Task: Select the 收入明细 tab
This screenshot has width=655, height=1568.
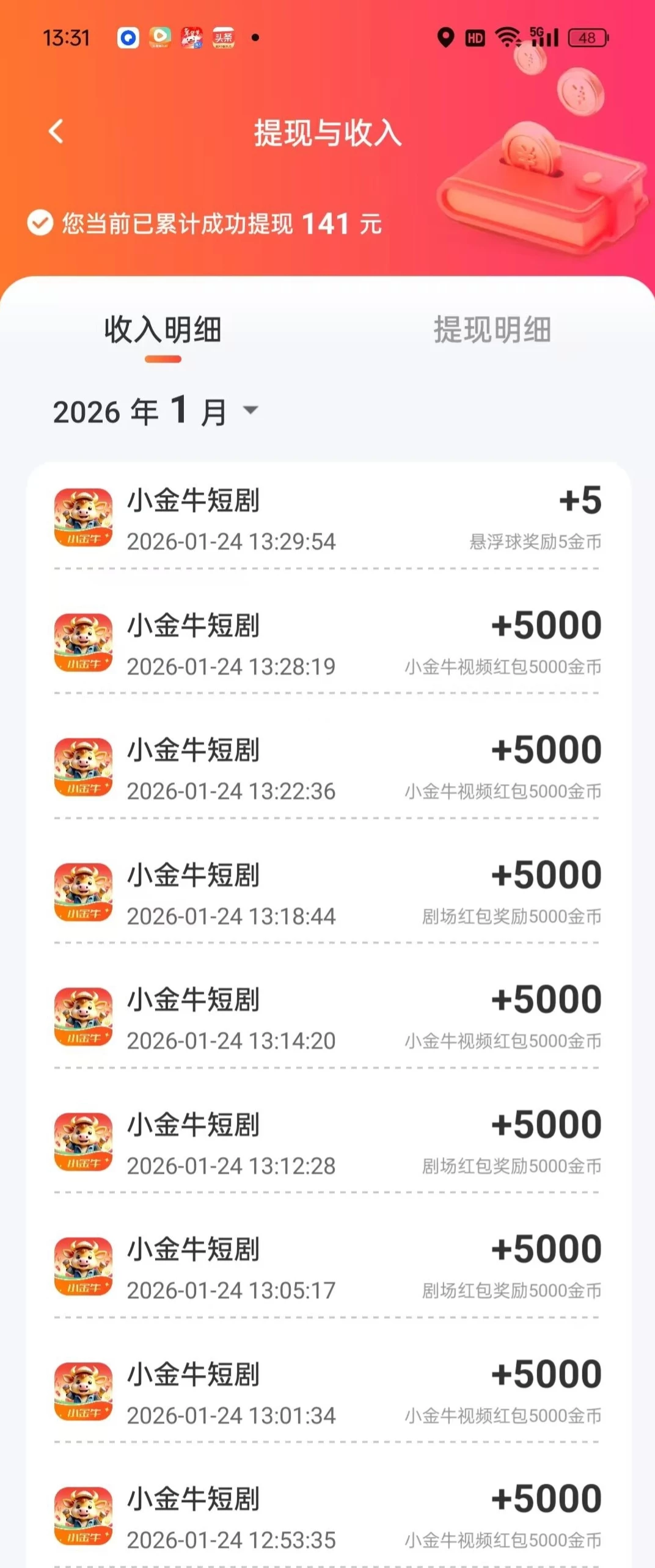Action: tap(163, 330)
